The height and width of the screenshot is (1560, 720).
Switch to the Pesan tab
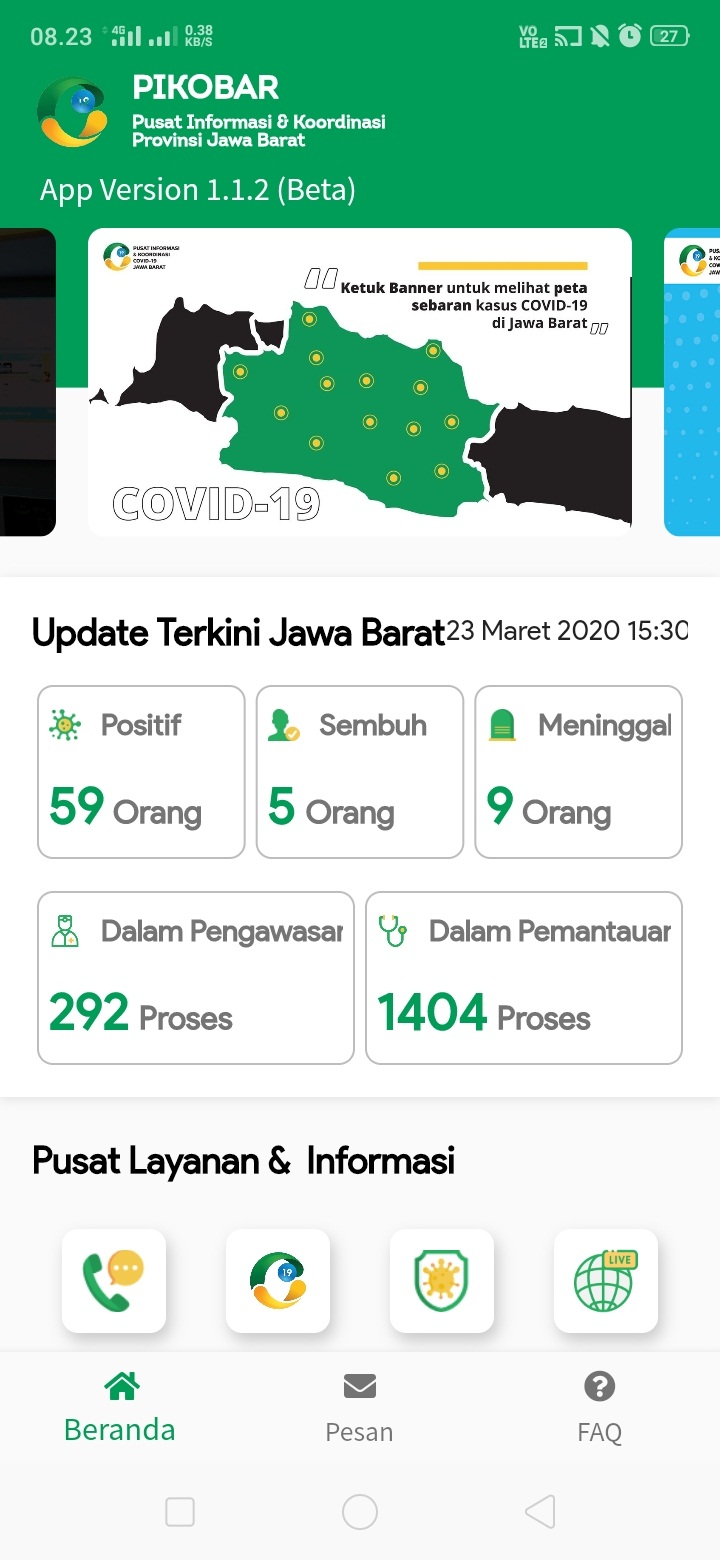tap(359, 1408)
